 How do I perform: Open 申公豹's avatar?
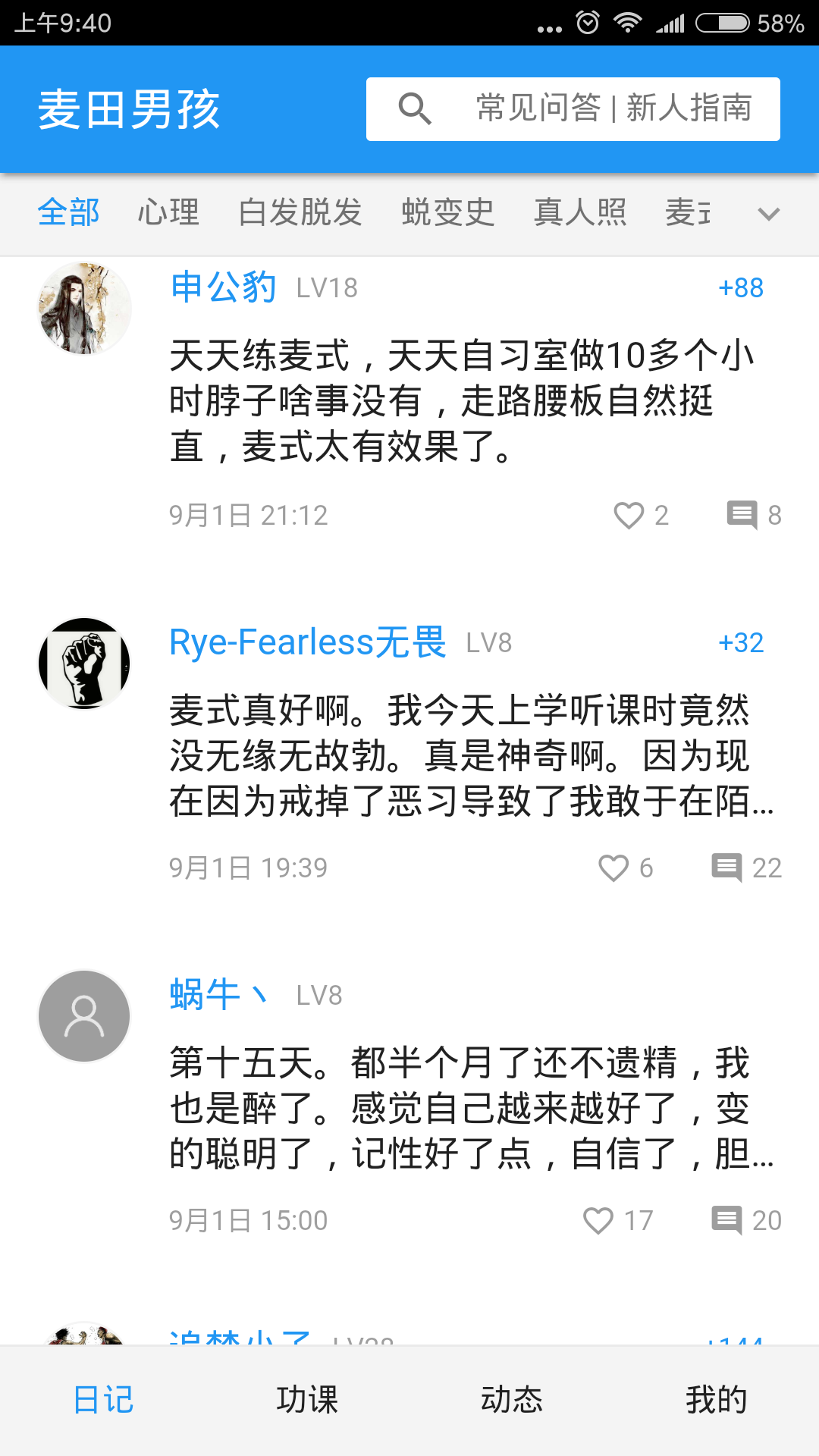85,309
